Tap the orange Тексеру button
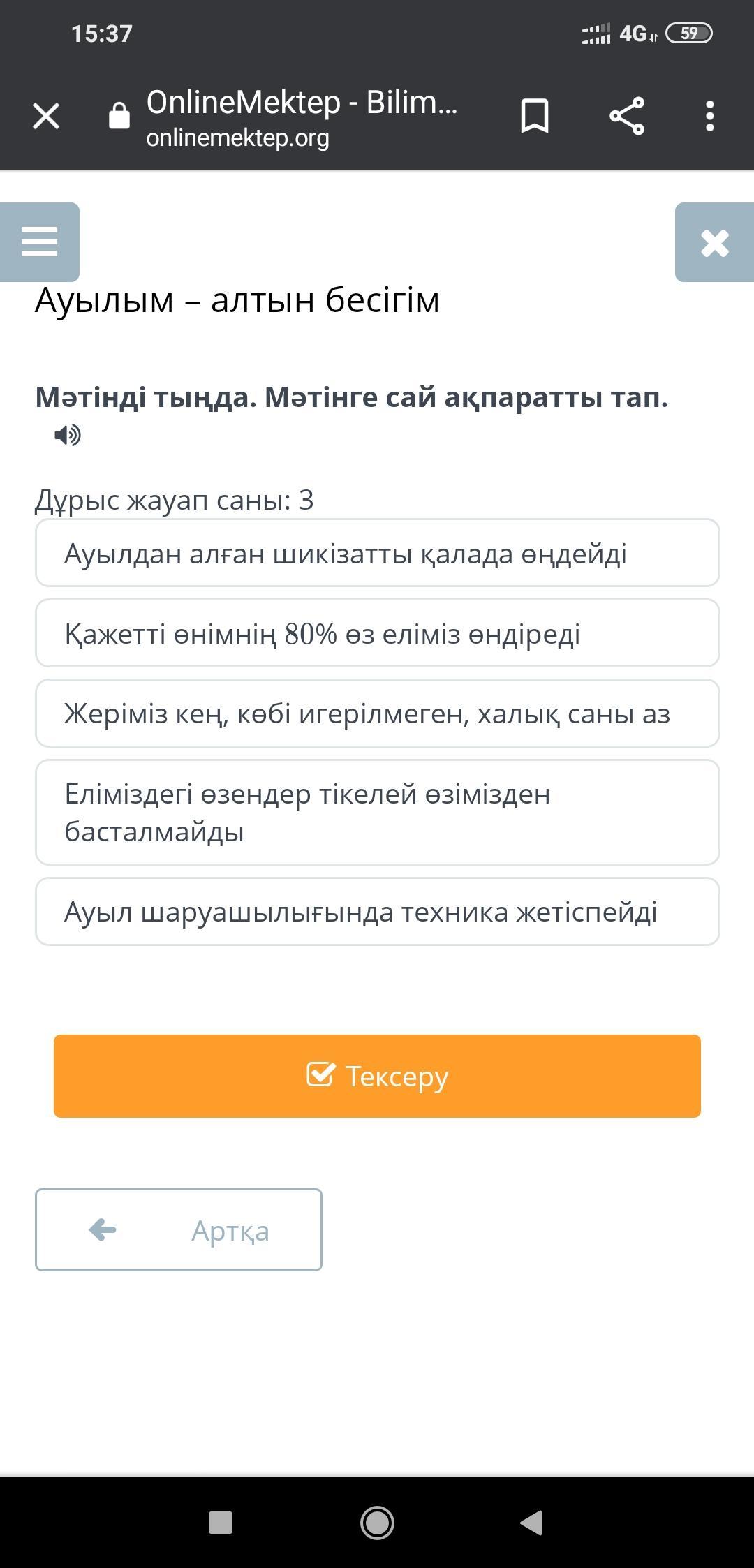Viewport: 754px width, 1568px height. coord(377,1076)
